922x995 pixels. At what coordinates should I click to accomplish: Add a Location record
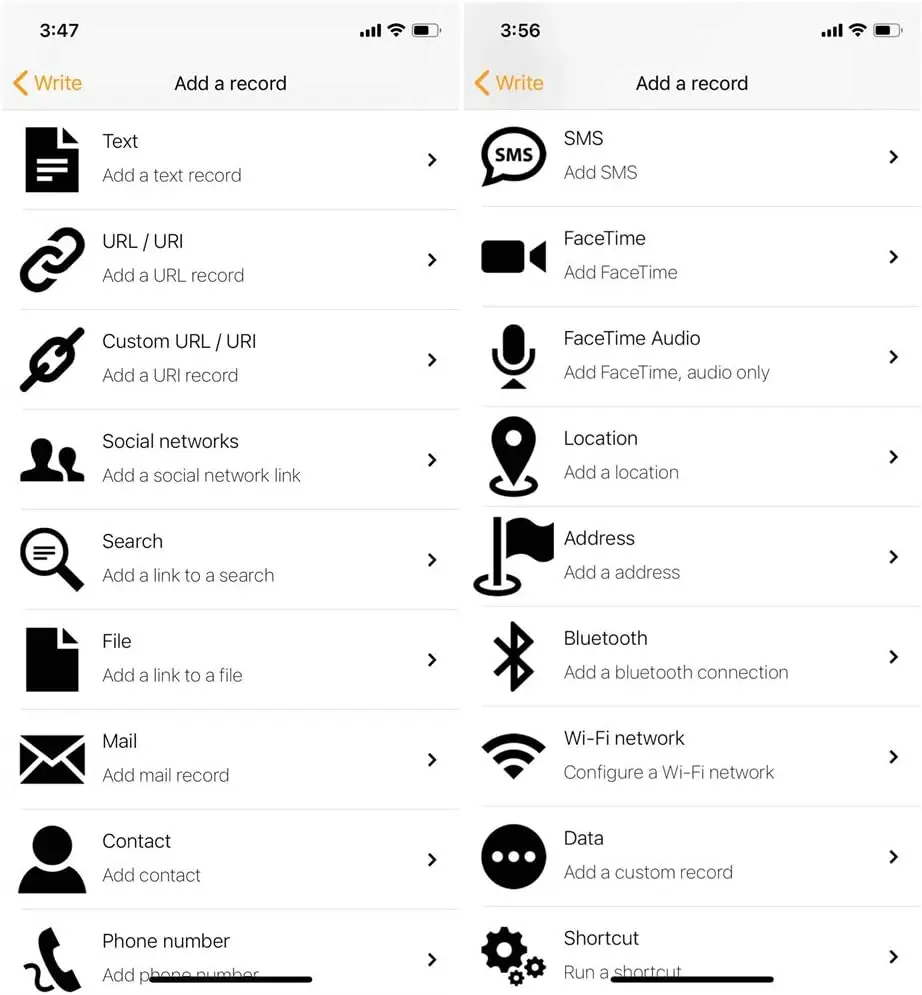tap(692, 456)
